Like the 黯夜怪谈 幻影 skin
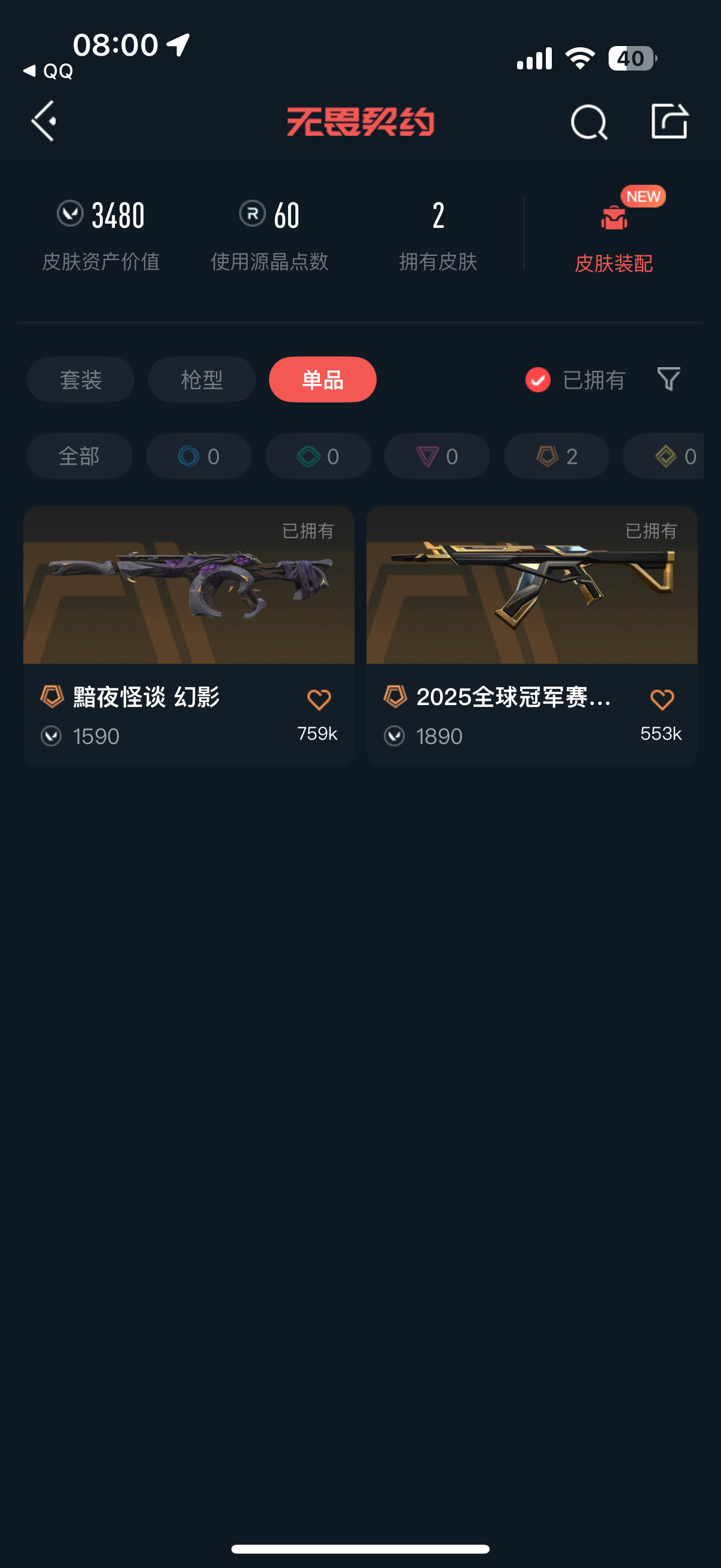Image resolution: width=721 pixels, height=1568 pixels. [318, 700]
